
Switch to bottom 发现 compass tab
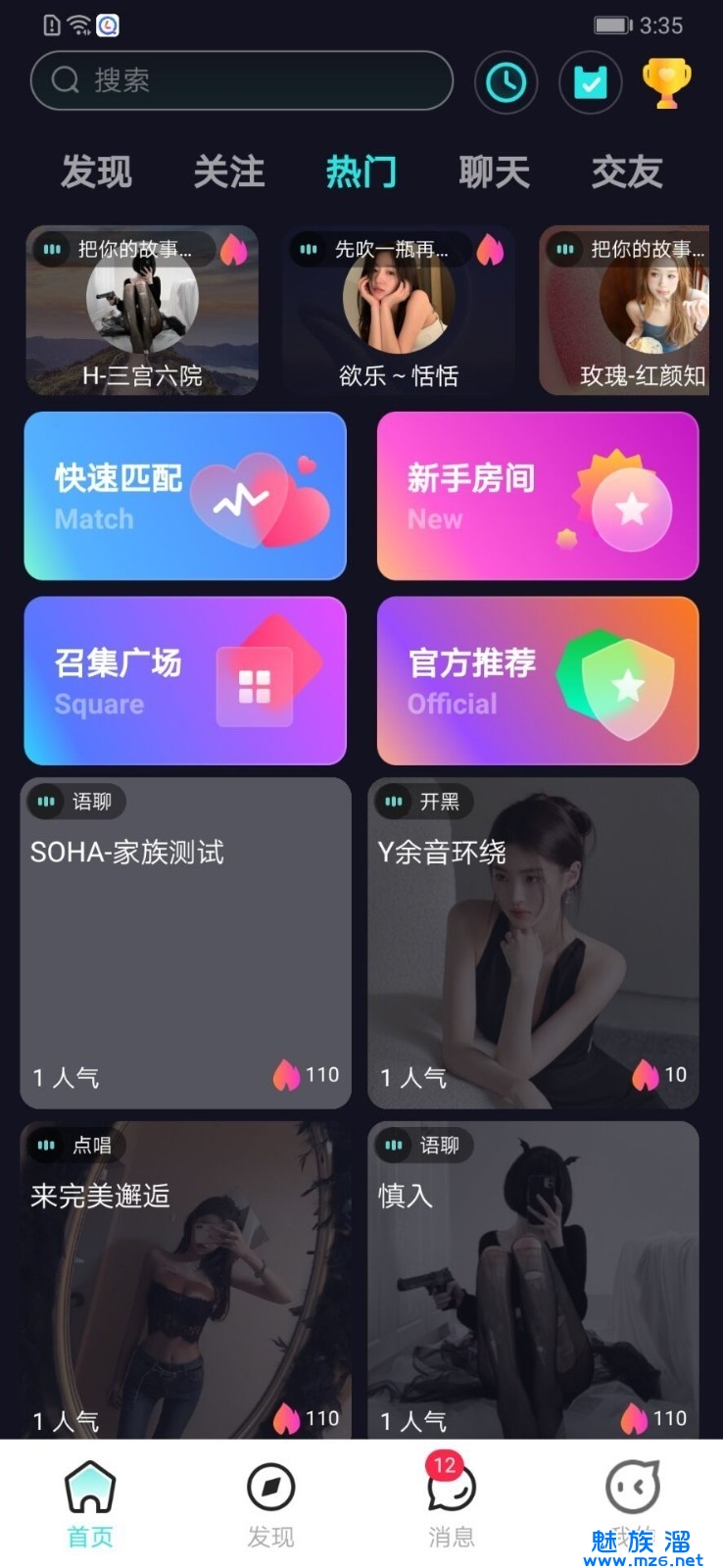click(x=270, y=1501)
